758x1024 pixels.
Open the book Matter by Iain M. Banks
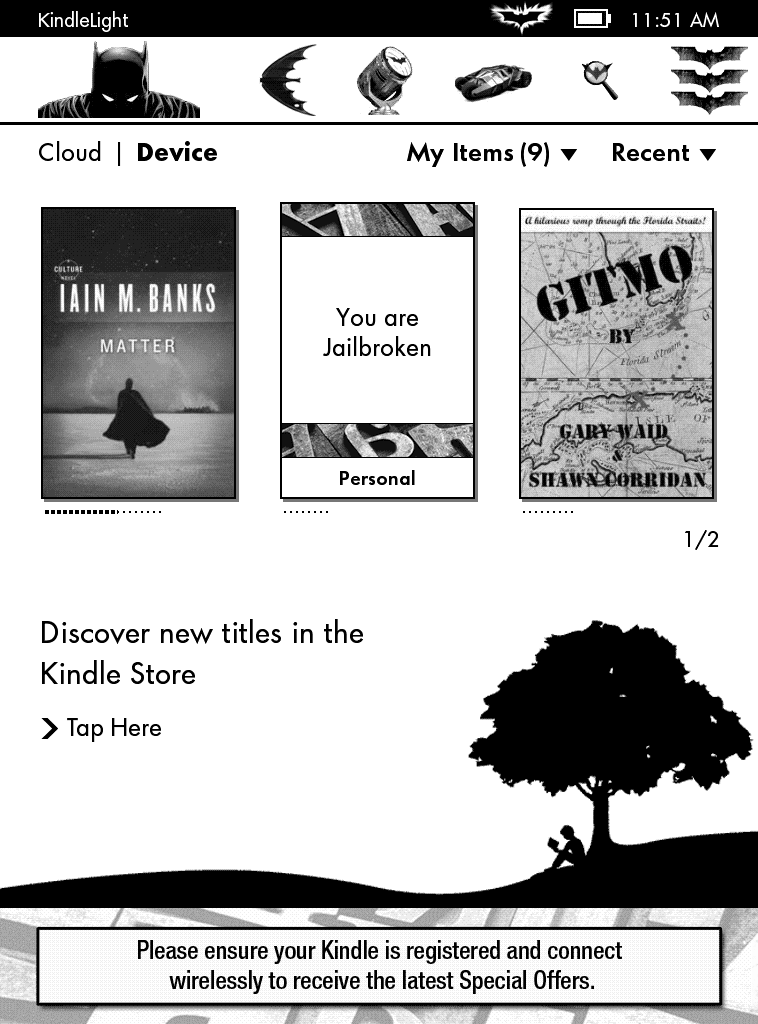click(139, 353)
